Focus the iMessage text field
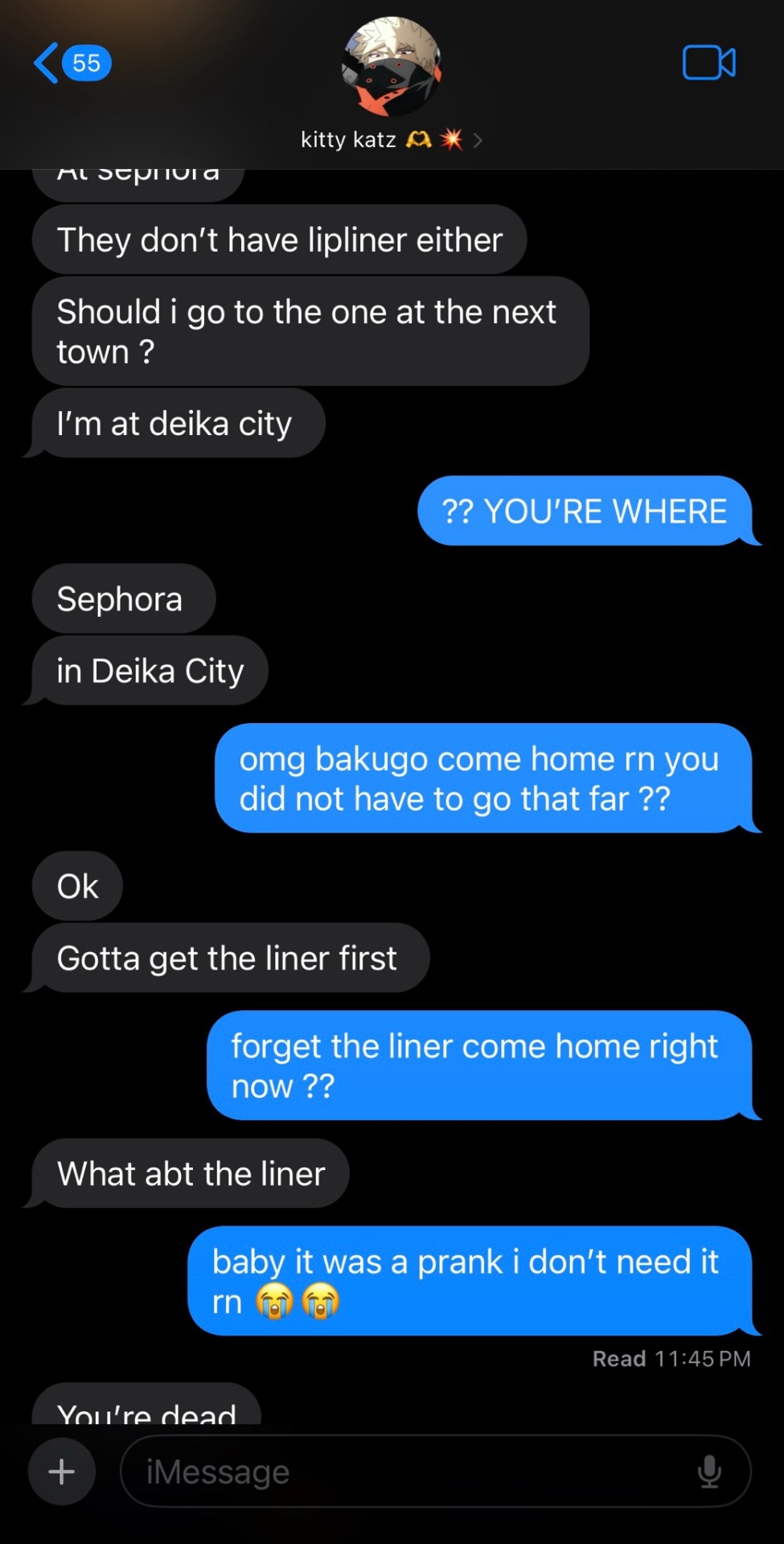Screen dimensions: 784x1544 tap(402, 1471)
